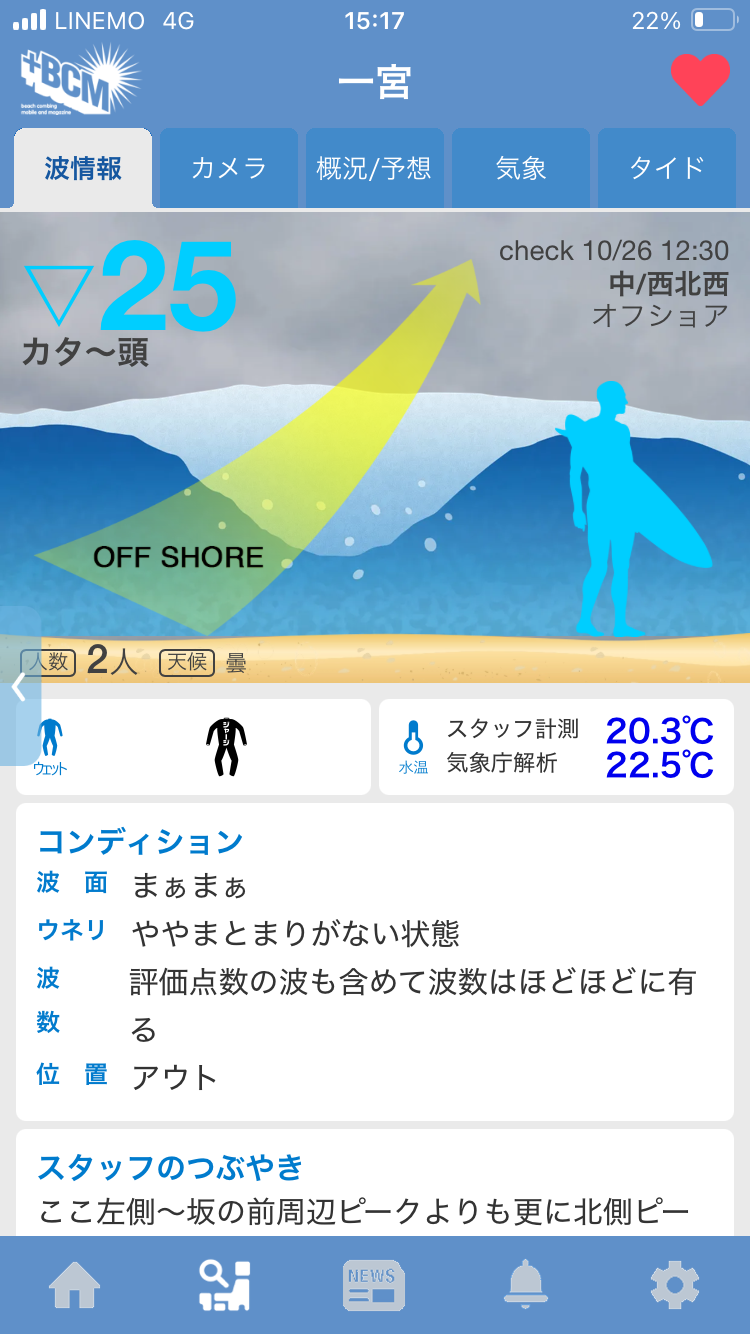750x1334 pixels.
Task: Open the NEWS section
Action: coord(373,1284)
